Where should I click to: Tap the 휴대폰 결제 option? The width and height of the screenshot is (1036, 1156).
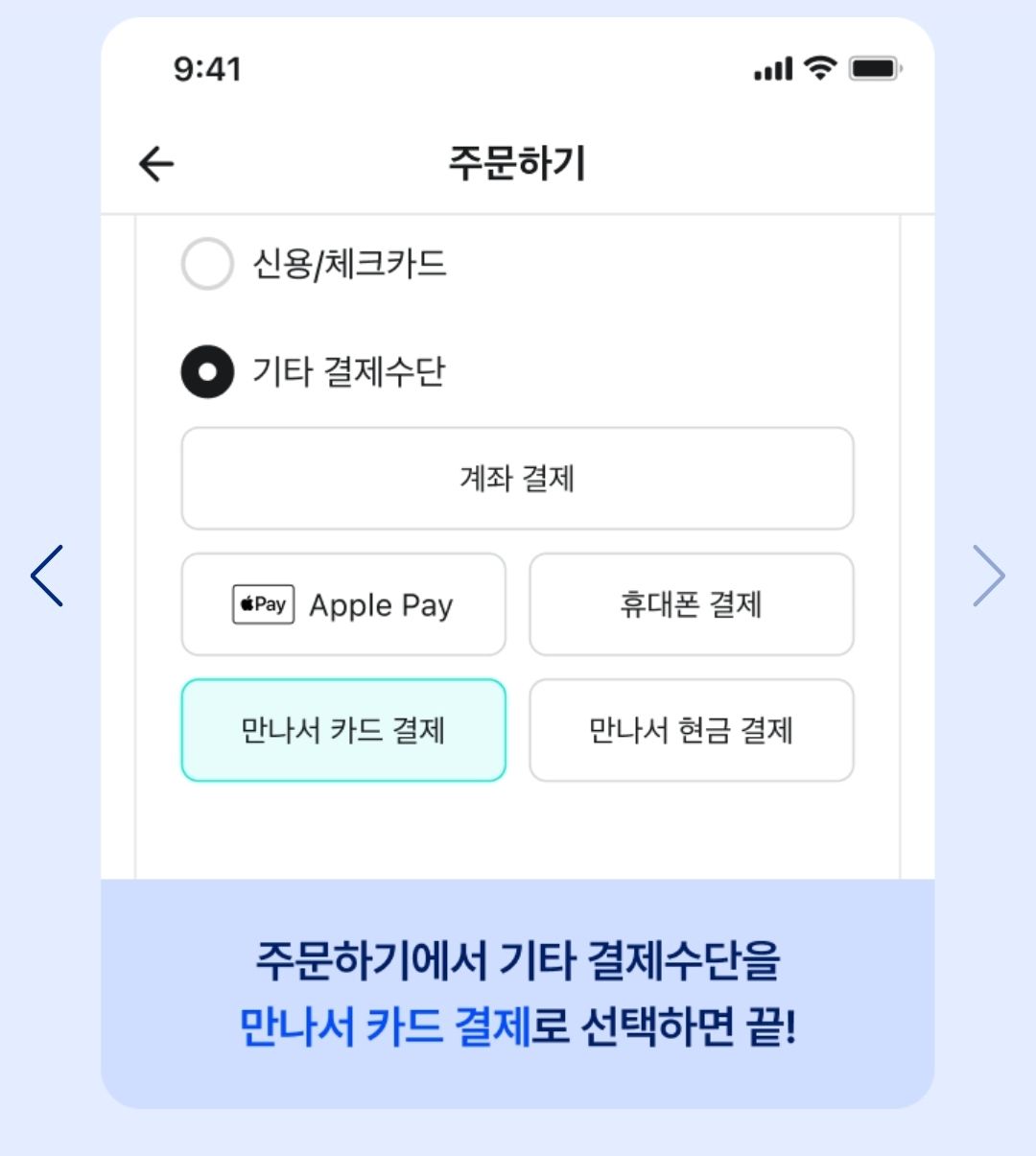691,604
